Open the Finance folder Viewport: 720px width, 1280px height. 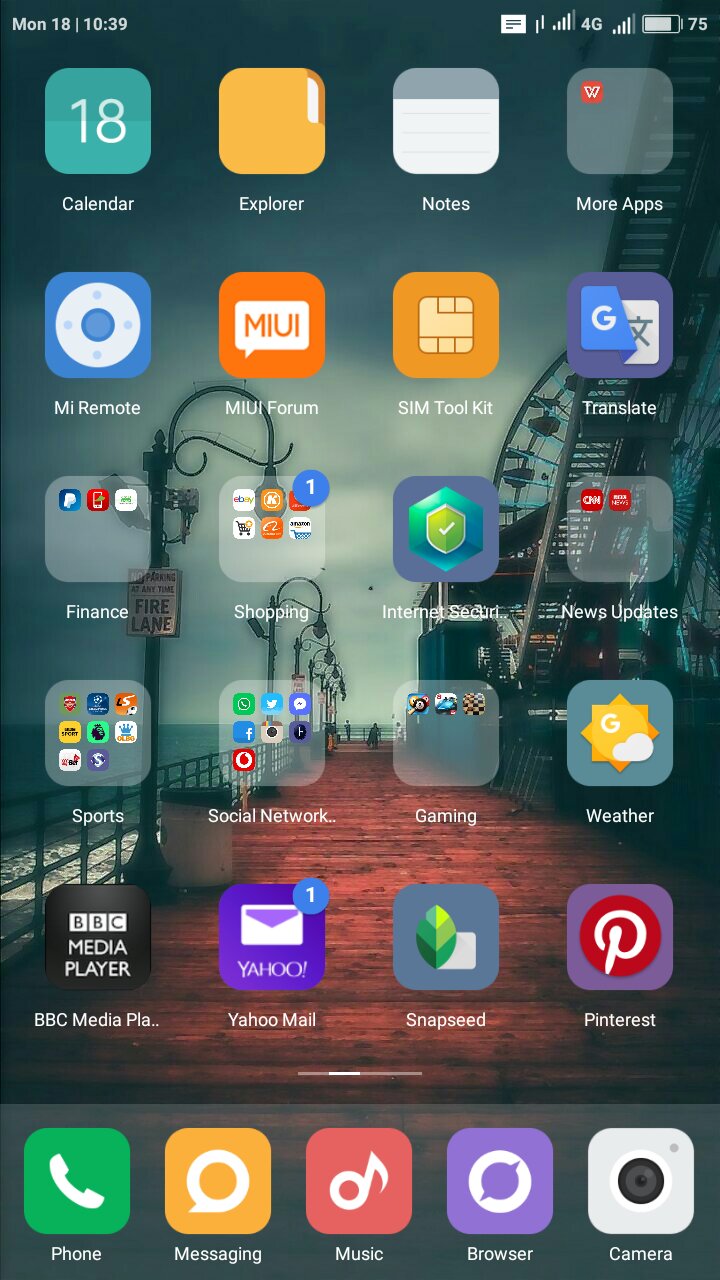[98, 529]
